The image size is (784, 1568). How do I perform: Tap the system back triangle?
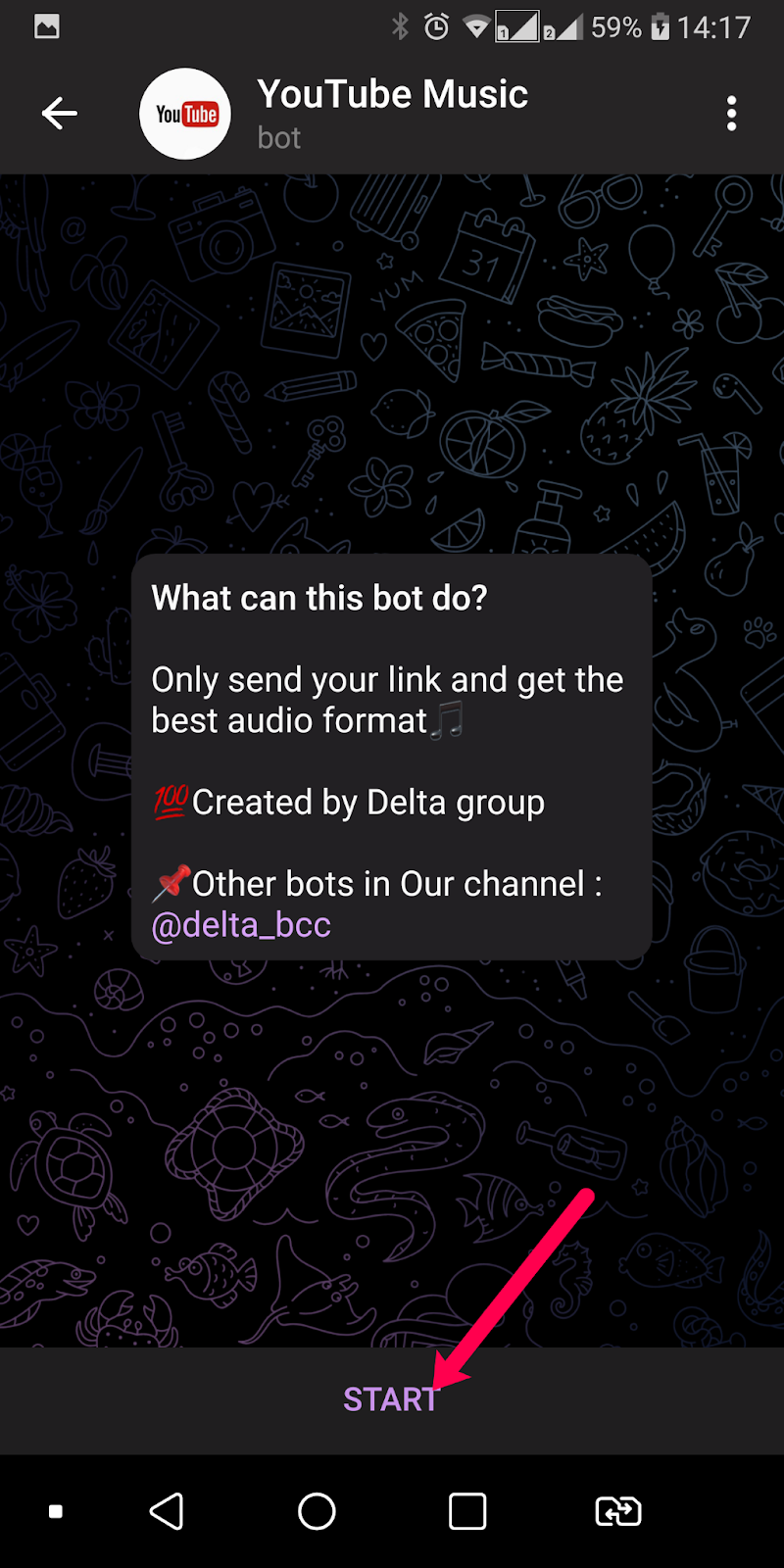pyautogui.click(x=167, y=1511)
